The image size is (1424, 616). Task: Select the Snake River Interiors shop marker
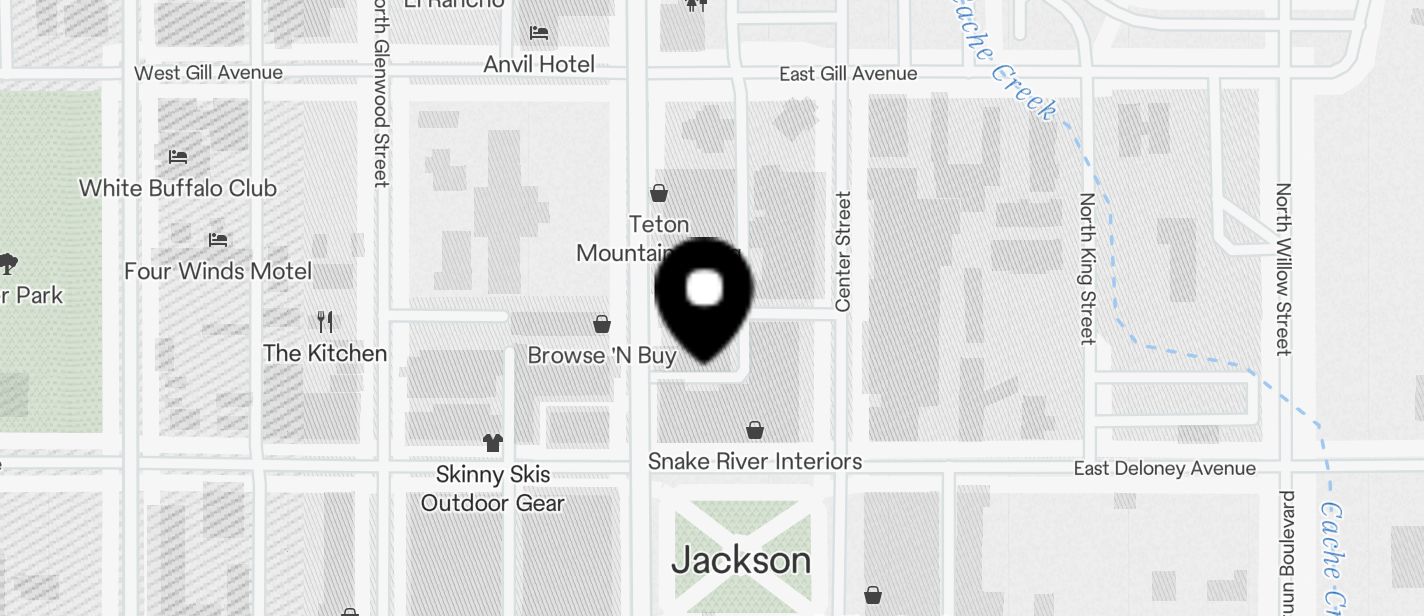click(755, 431)
